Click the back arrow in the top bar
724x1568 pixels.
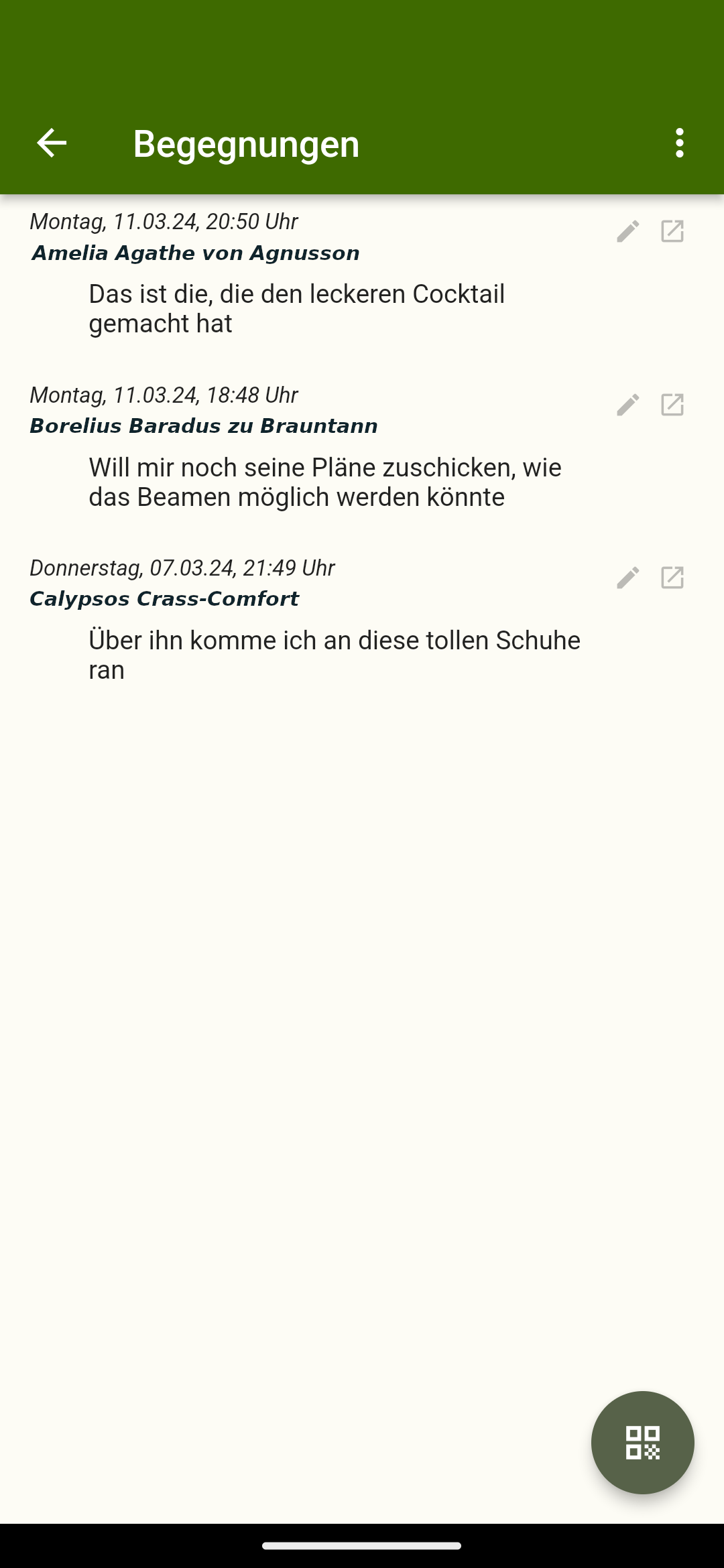coord(51,143)
